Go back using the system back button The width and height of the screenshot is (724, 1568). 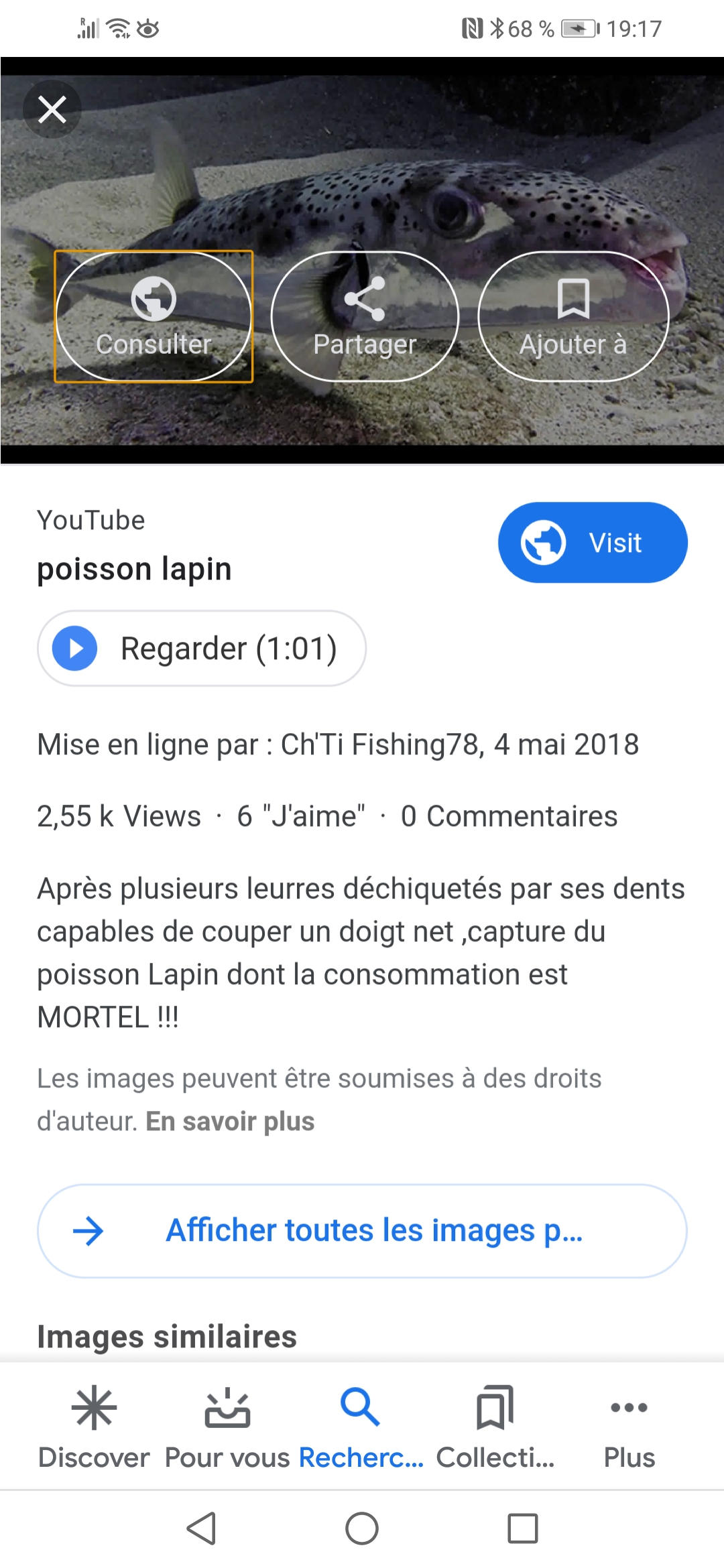point(201,1528)
